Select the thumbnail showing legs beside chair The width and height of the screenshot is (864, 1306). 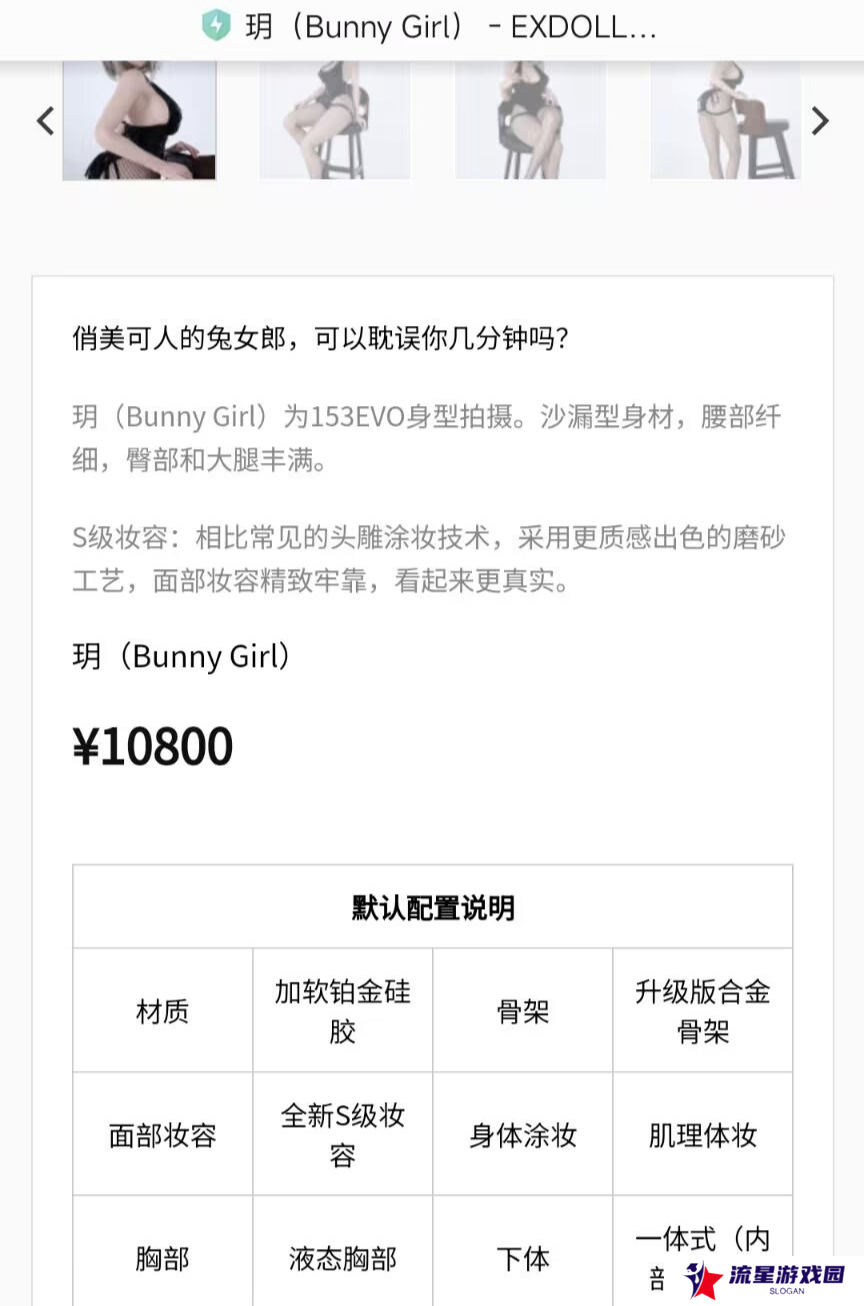(725, 120)
